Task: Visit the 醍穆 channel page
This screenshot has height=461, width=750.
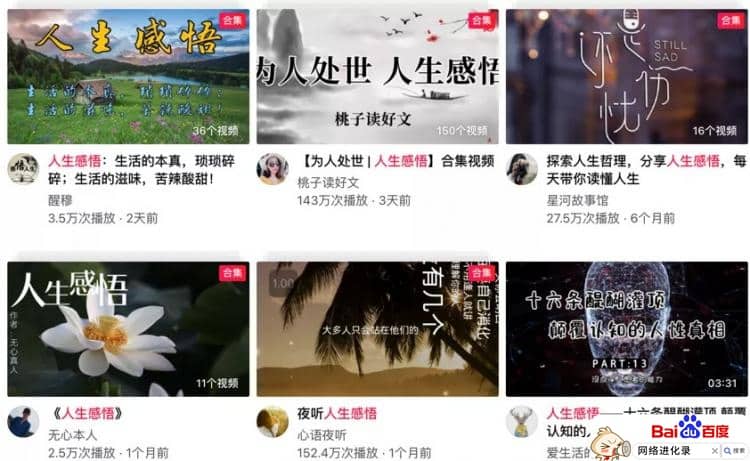Action: (61, 199)
